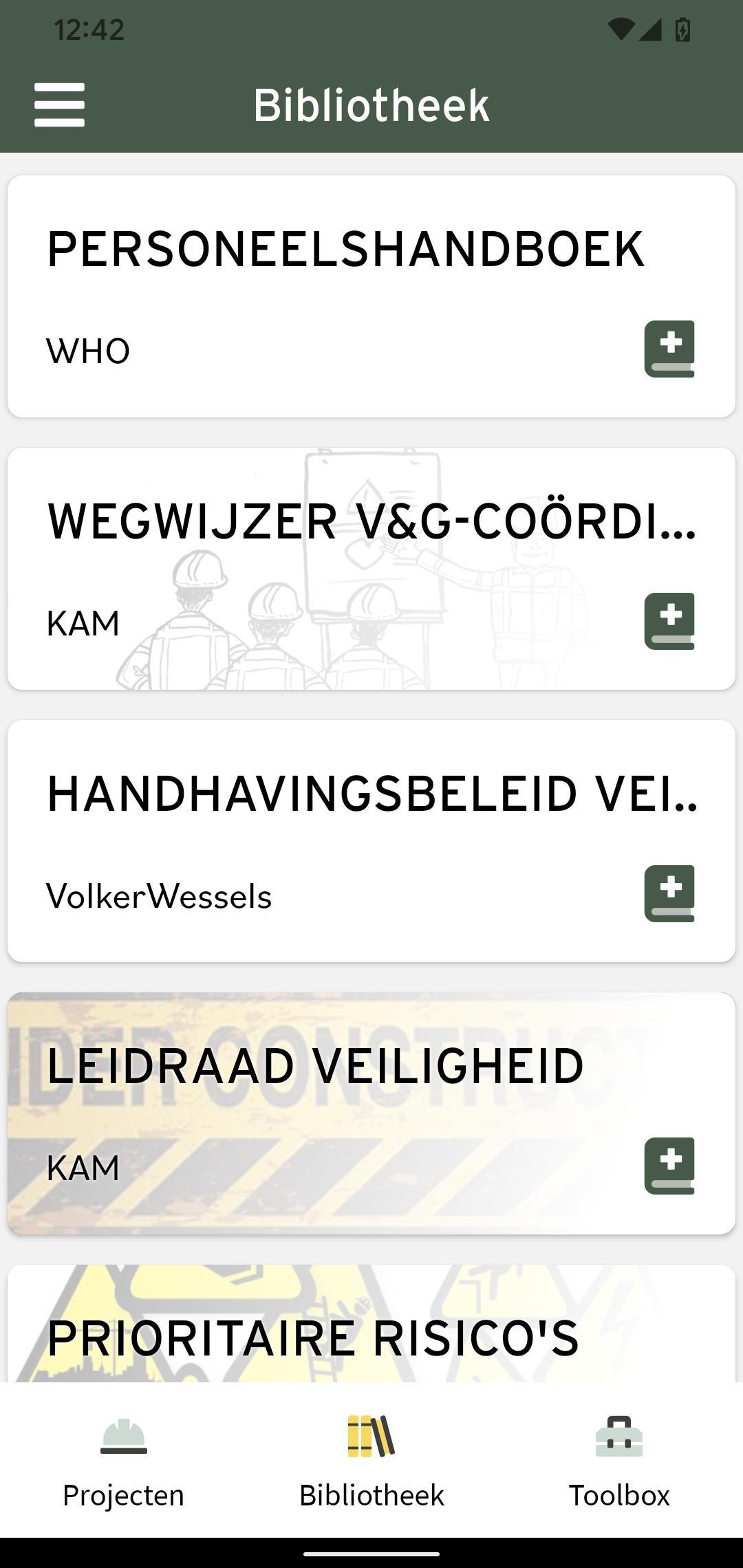Viewport: 743px width, 1568px height.
Task: Tap the add-book icon on Wegwijzer V&G-coördi...
Action: pos(669,621)
